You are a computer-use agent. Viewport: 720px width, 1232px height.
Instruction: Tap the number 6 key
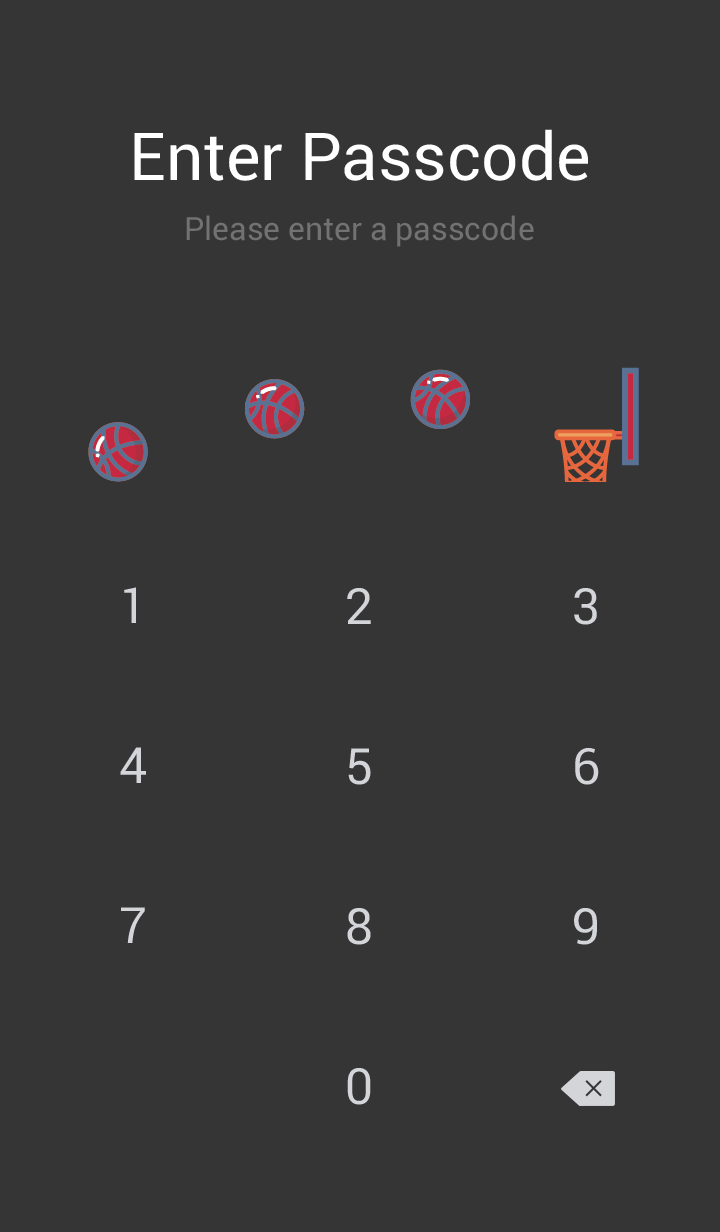(x=586, y=767)
